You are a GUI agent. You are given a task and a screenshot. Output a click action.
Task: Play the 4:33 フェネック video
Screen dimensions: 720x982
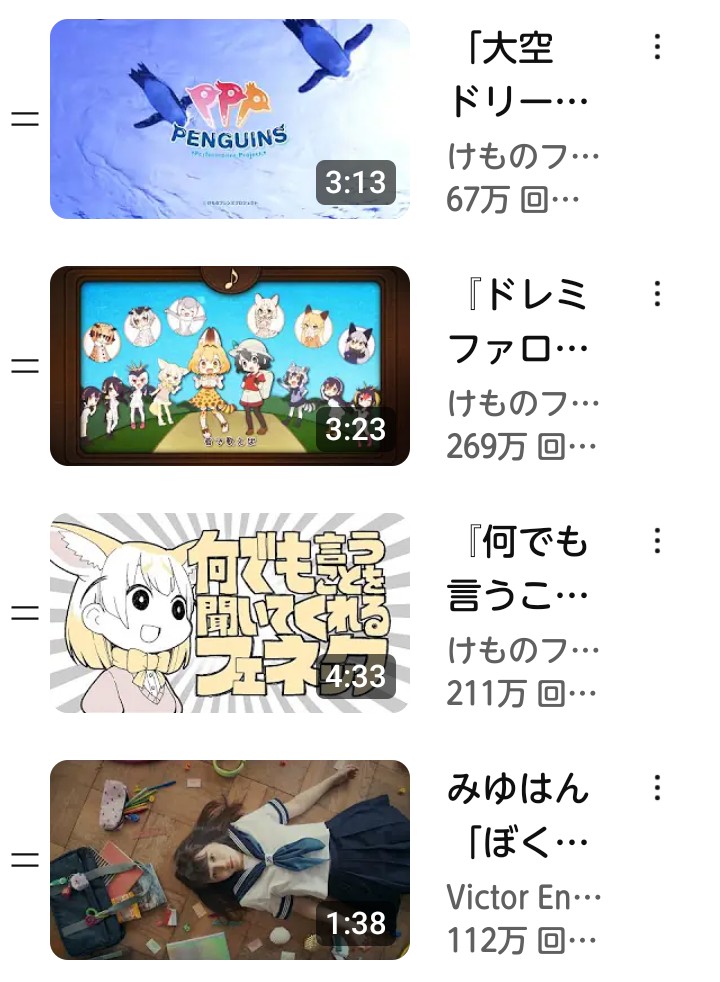click(x=230, y=613)
